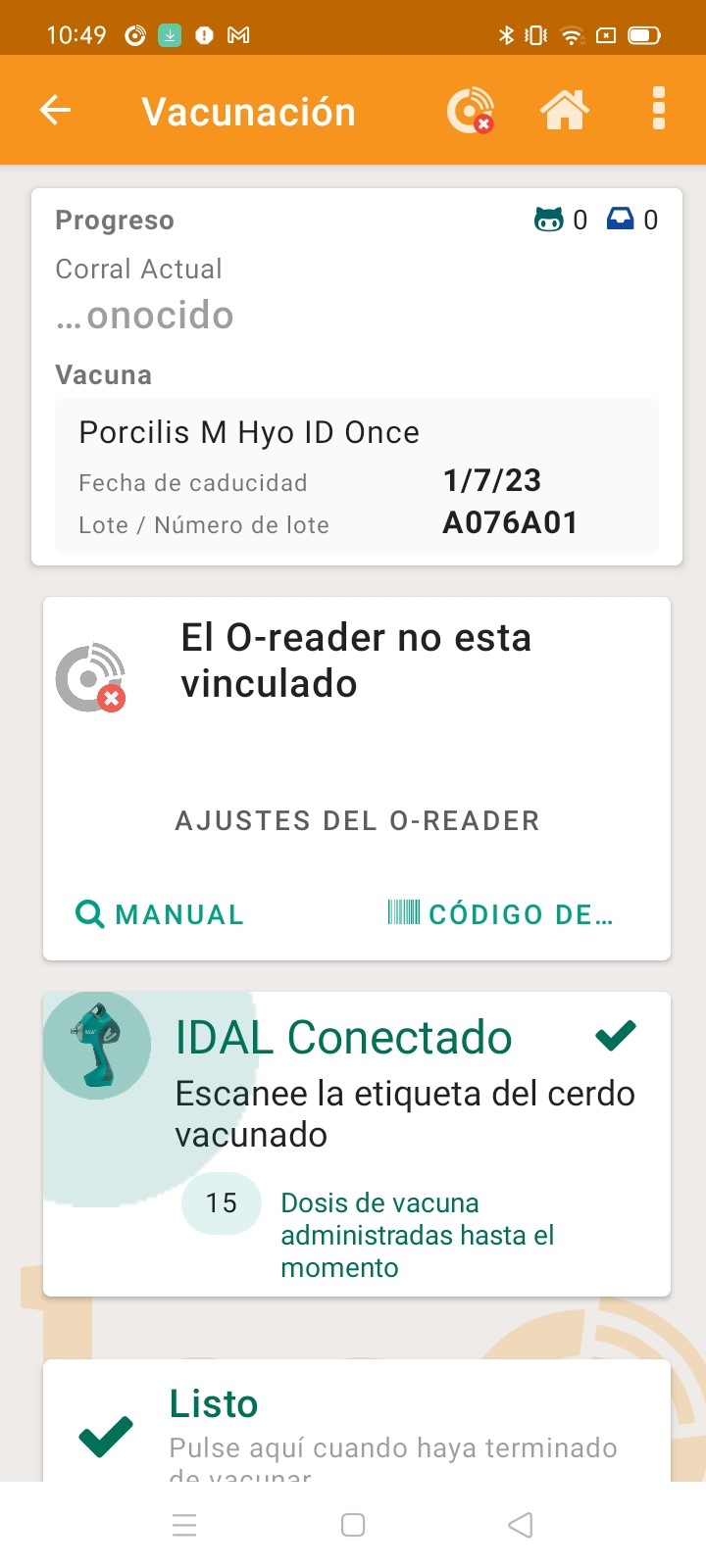
Task: Select MANUAL search entry
Action: [x=160, y=914]
